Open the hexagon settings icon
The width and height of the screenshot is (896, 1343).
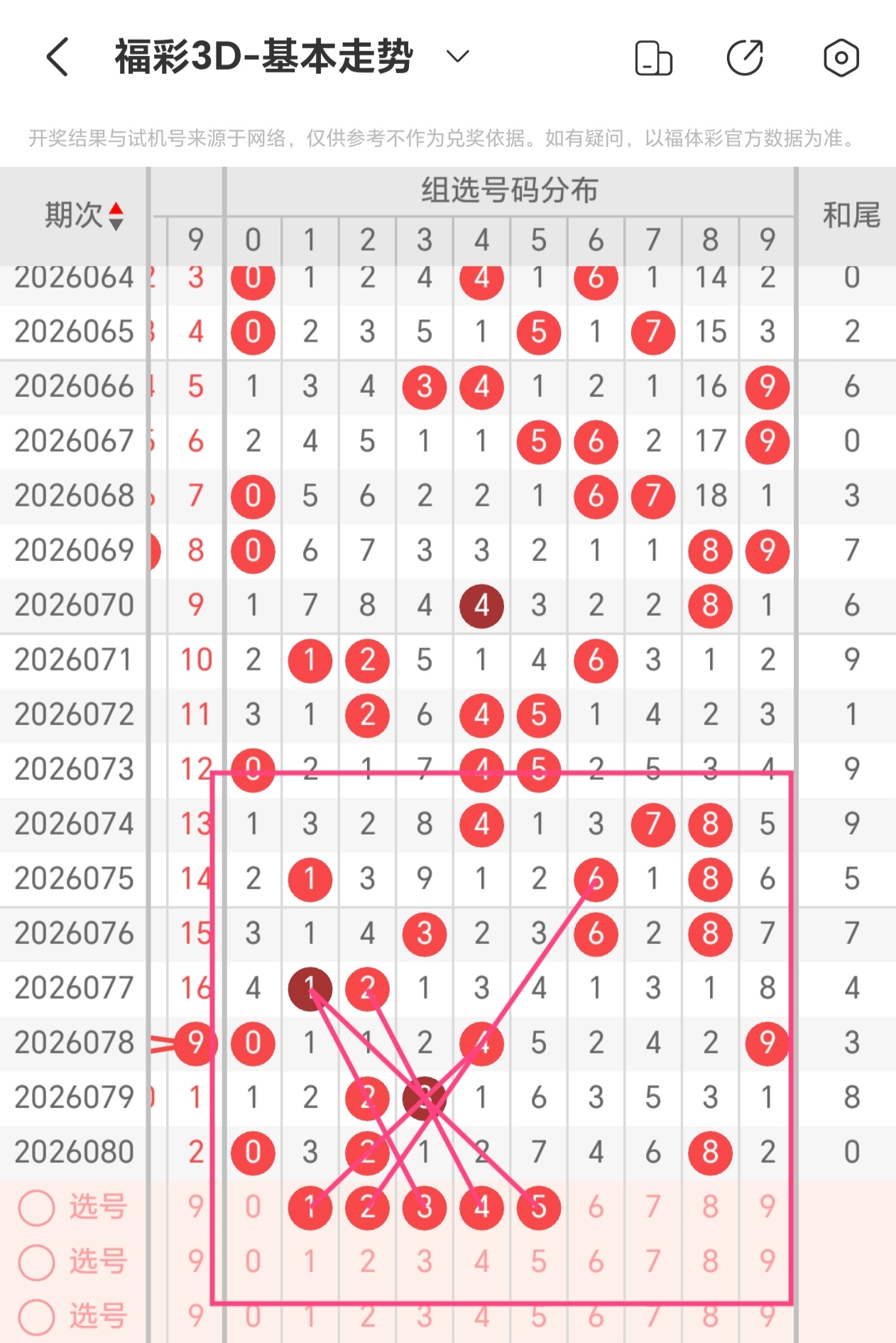click(x=841, y=58)
